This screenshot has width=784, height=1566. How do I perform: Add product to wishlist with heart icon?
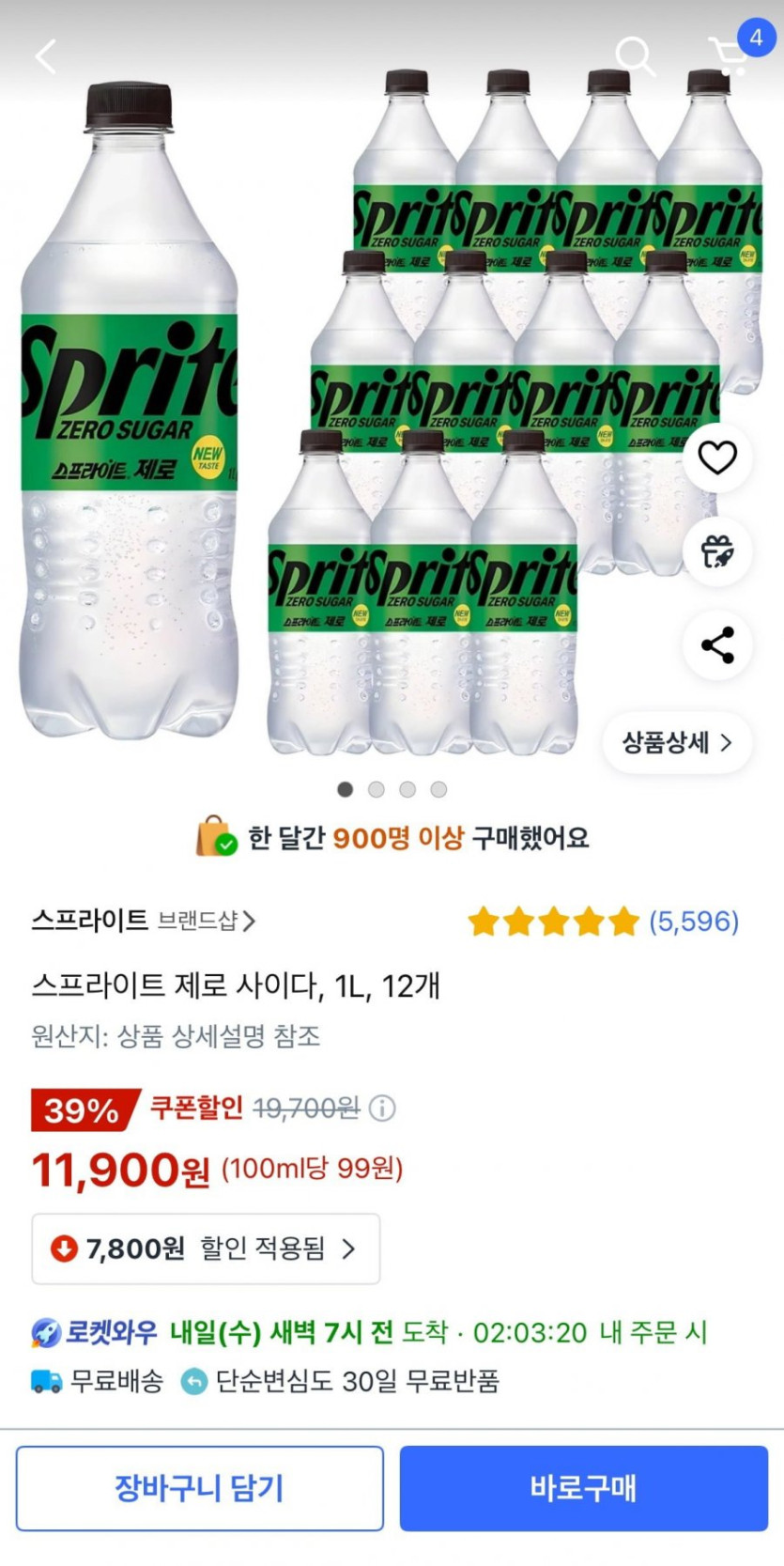717,457
